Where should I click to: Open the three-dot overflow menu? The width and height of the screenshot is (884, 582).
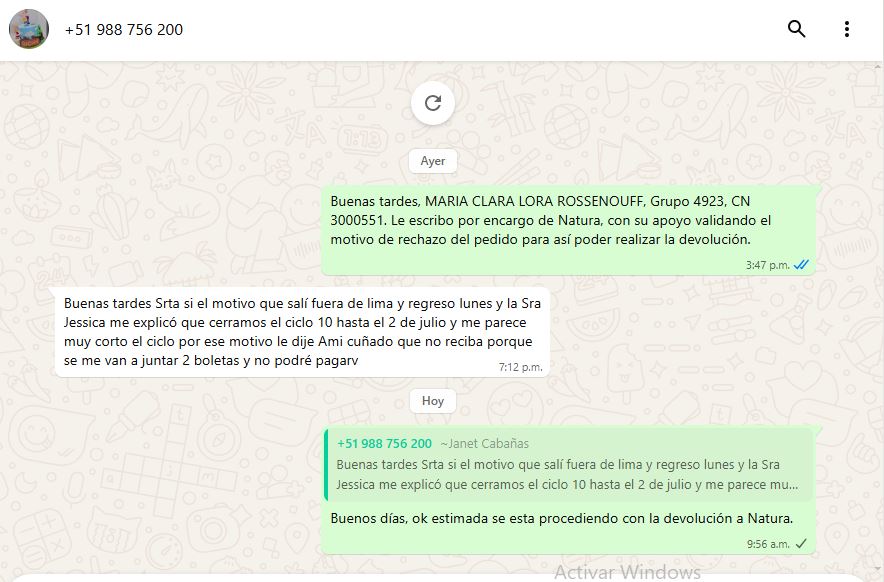[x=847, y=29]
